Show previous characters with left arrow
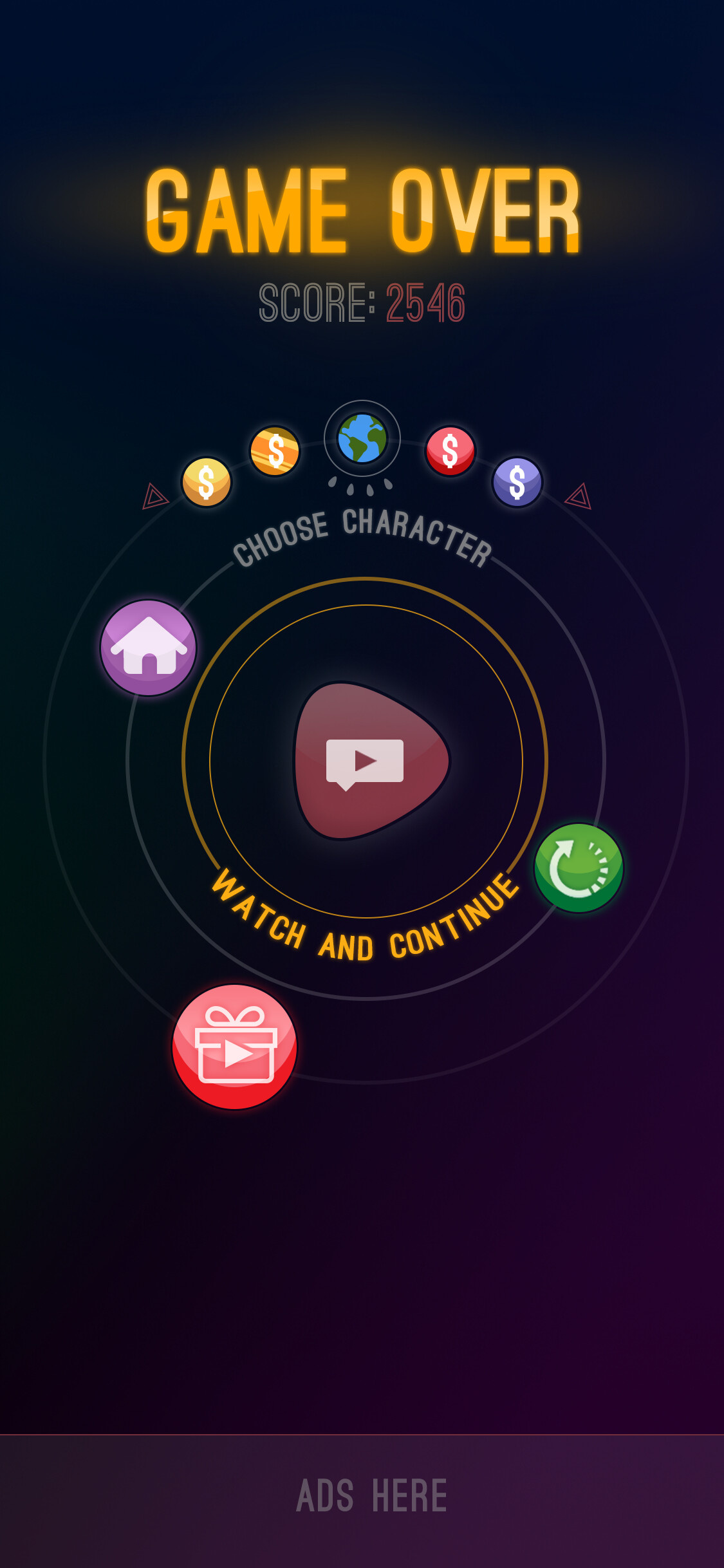 154,497
